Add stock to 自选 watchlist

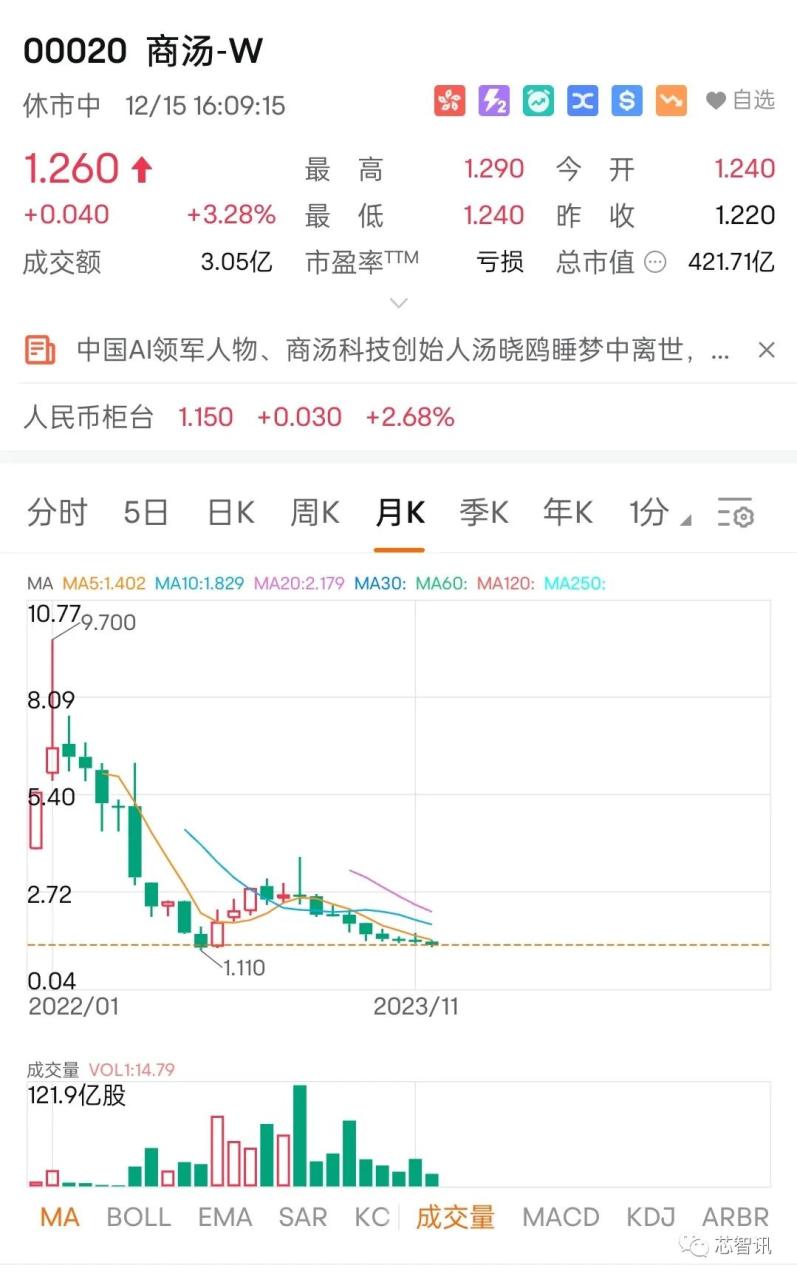[x=741, y=100]
